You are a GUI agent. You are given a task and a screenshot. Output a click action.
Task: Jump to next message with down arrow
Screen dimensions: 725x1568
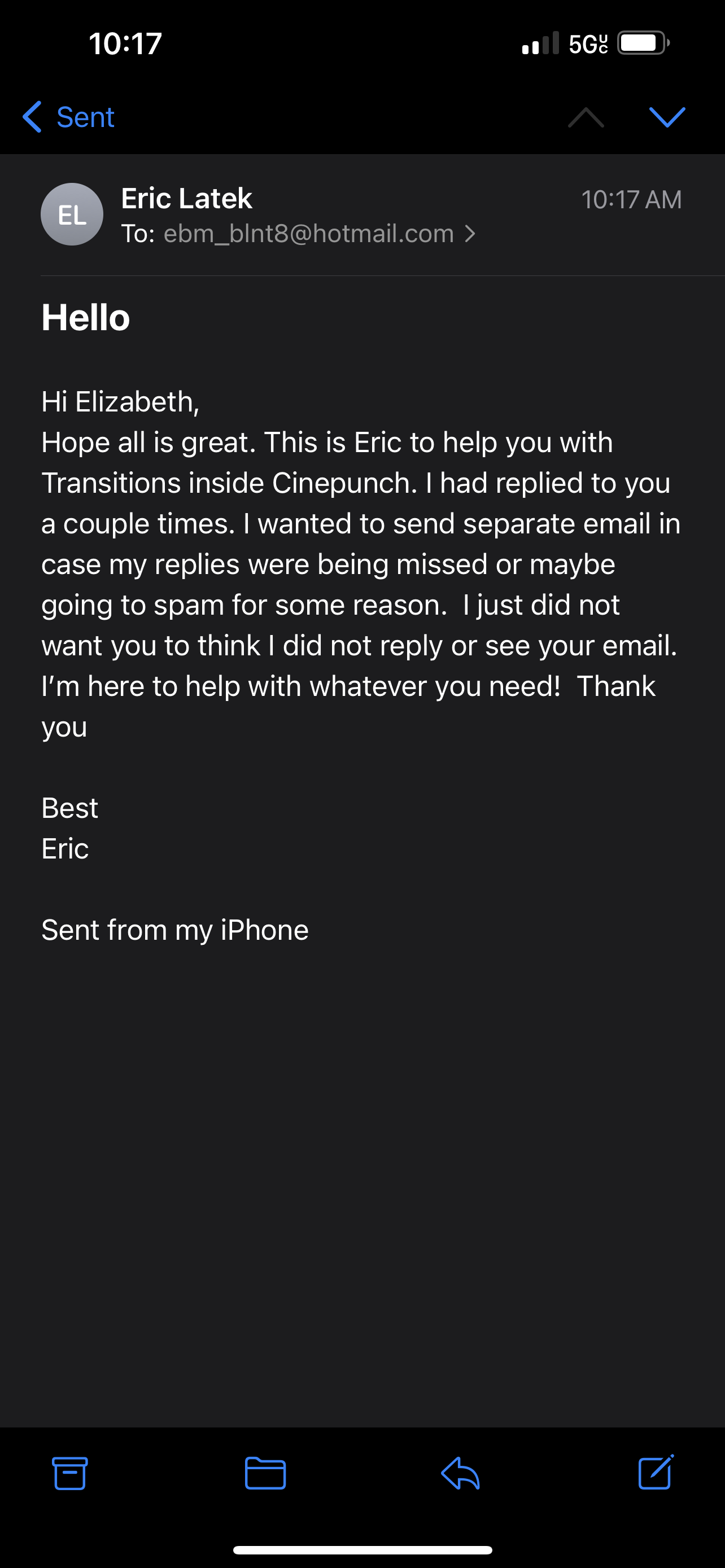[x=667, y=117]
